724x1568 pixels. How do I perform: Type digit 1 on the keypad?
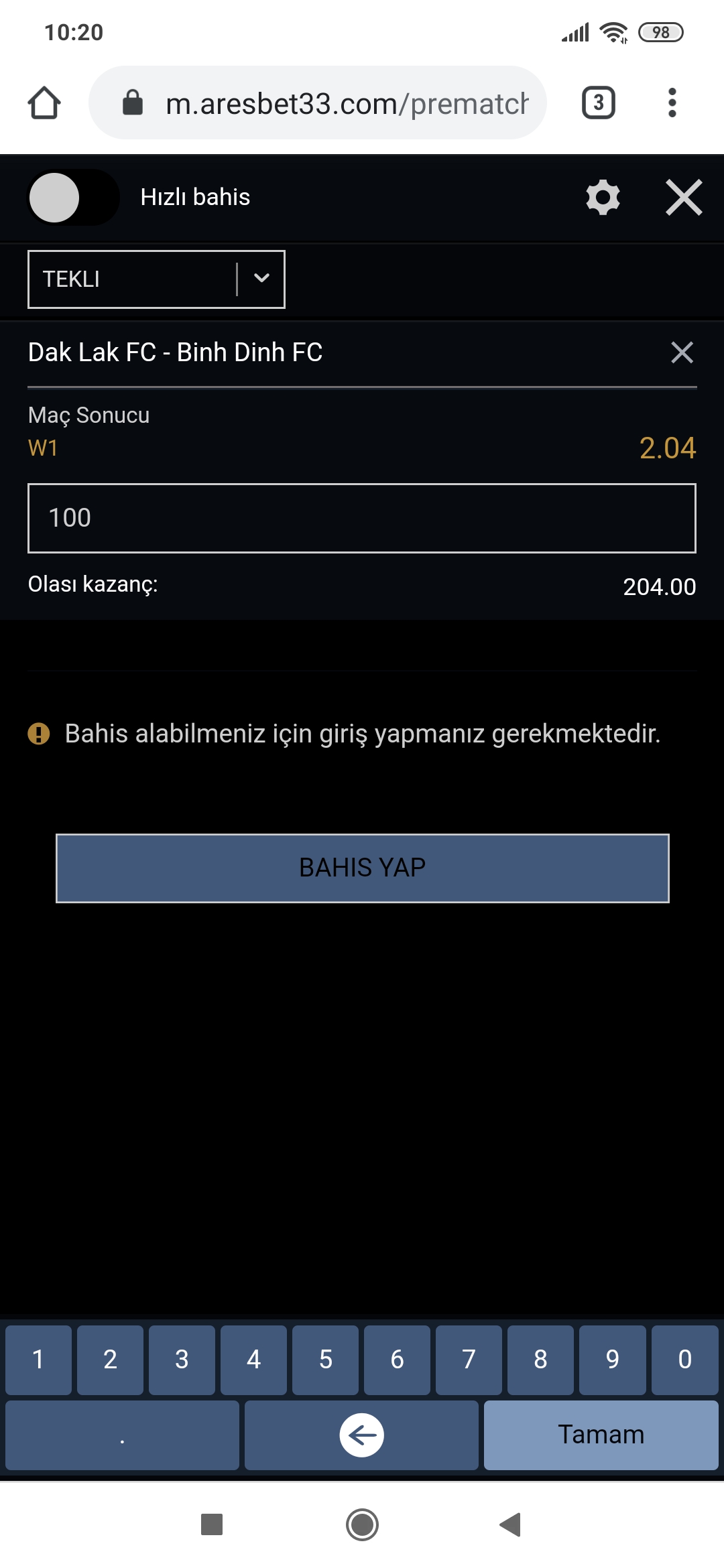coord(38,1360)
